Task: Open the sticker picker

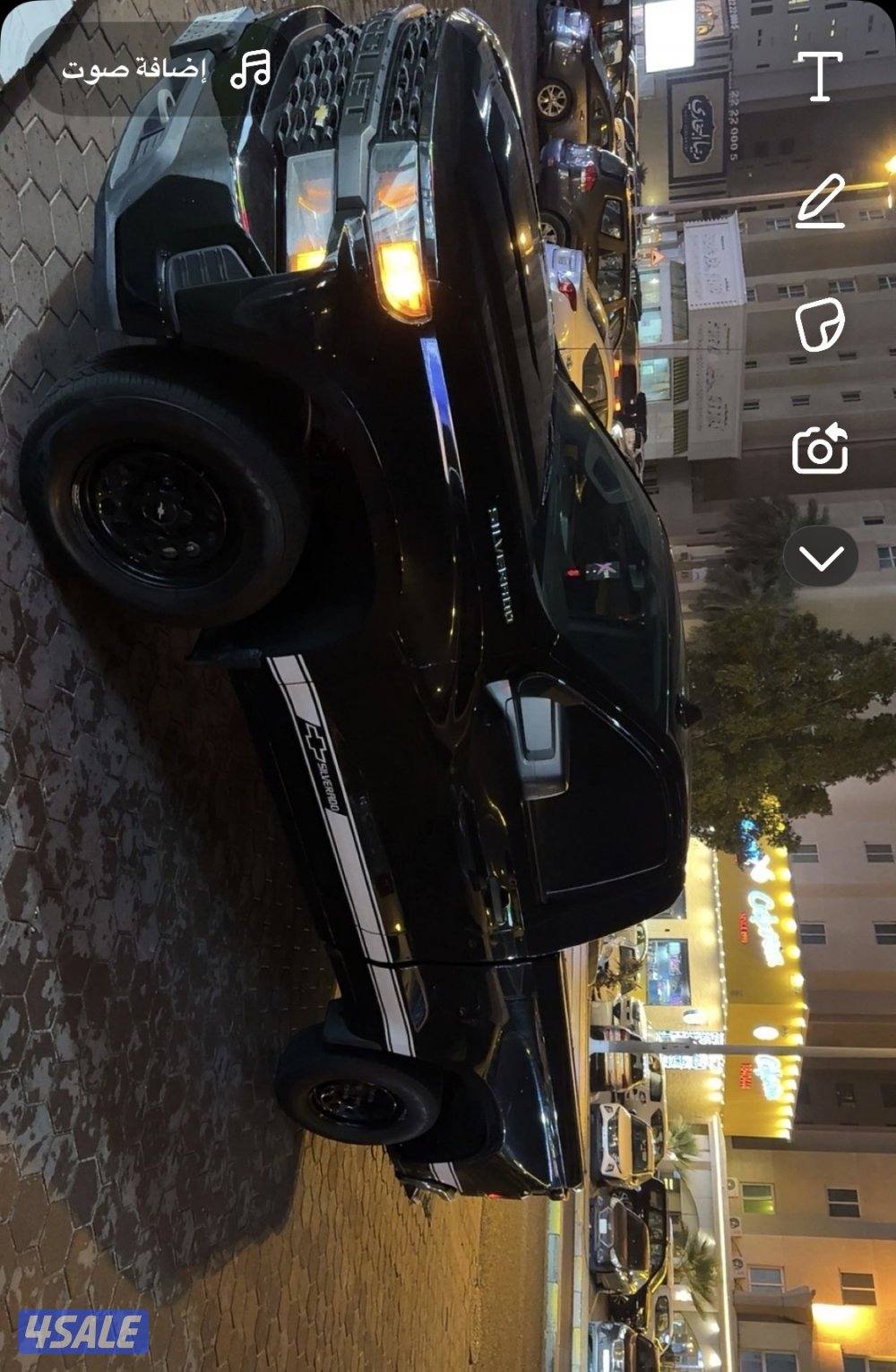Action: click(x=820, y=324)
